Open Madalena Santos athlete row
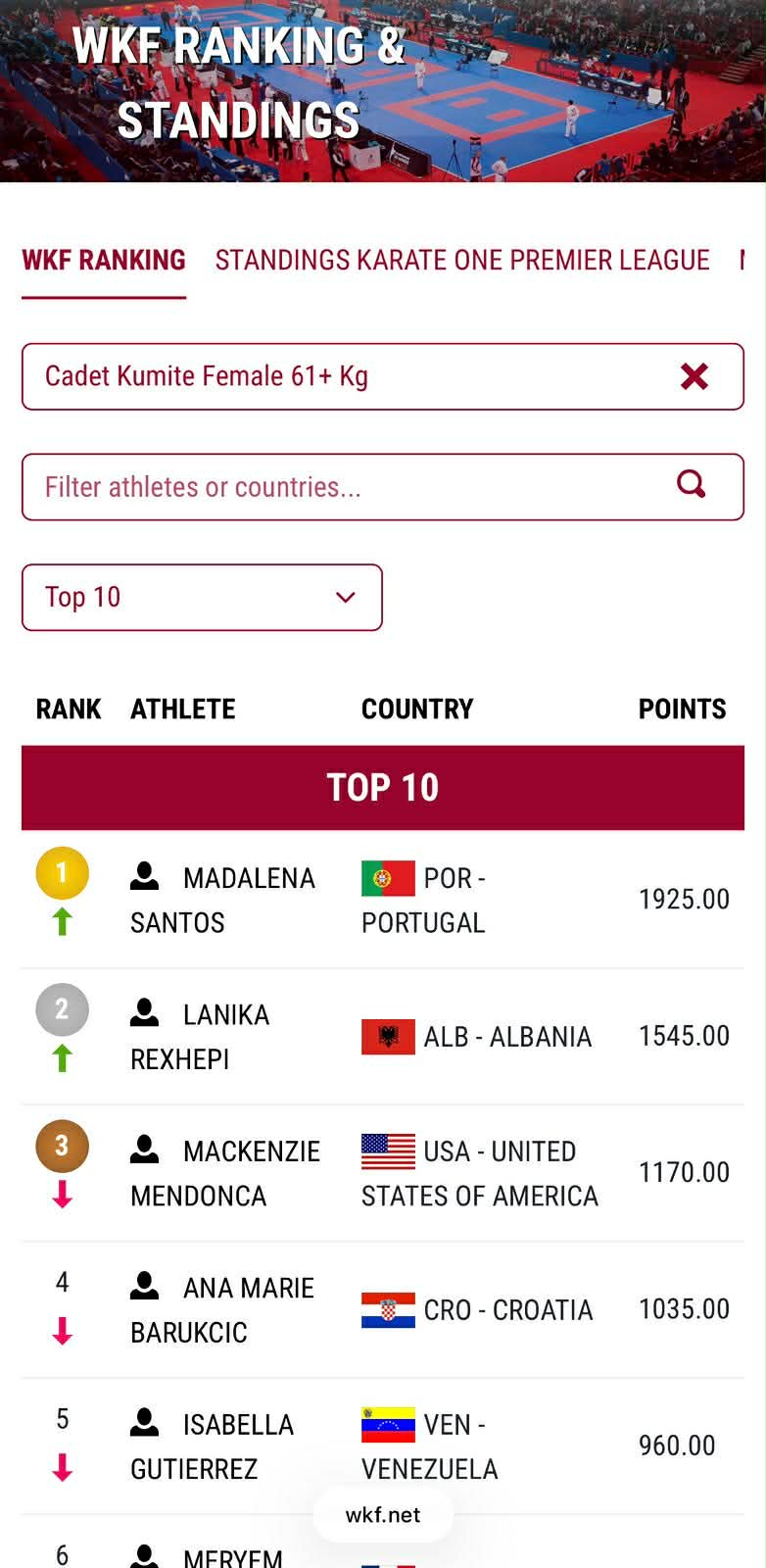 coord(223,900)
